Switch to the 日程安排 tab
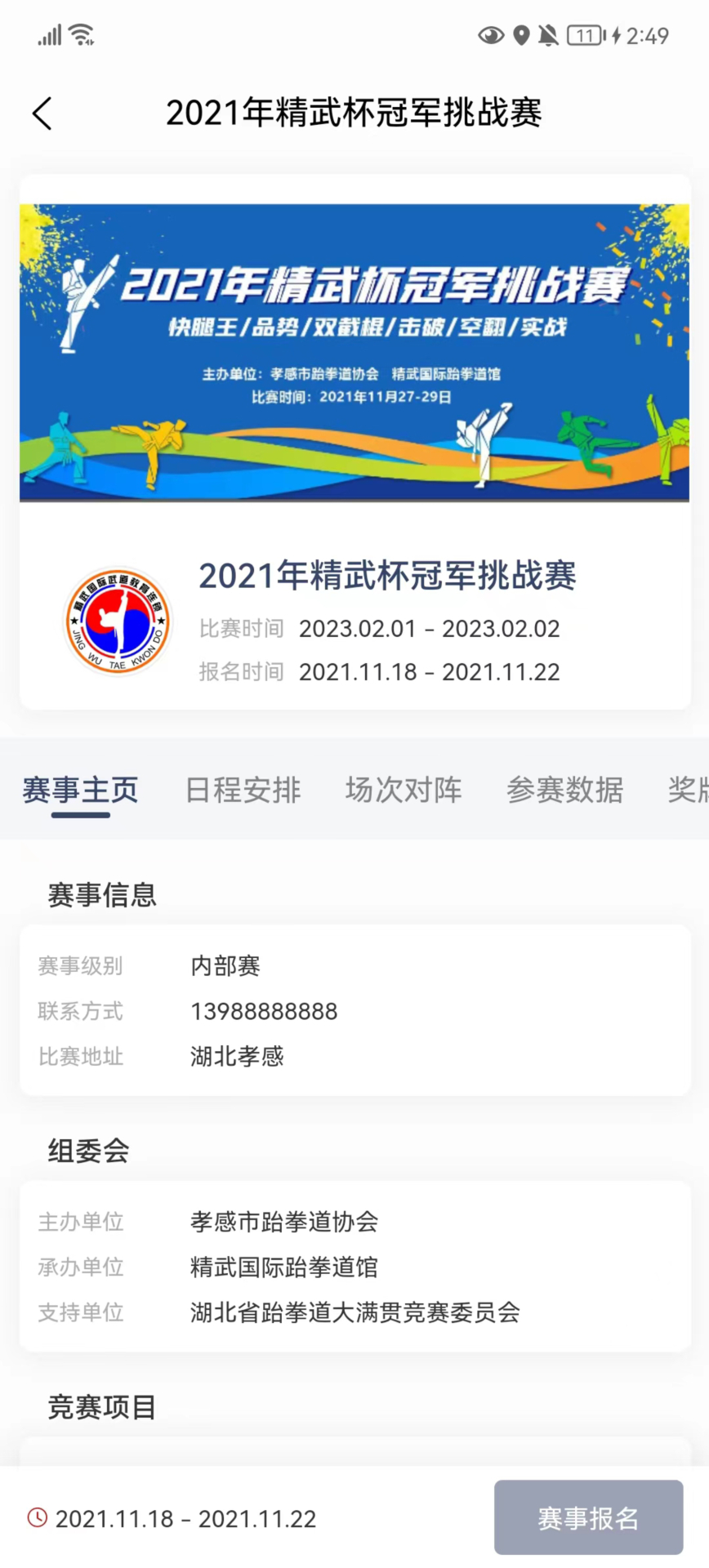 [243, 791]
